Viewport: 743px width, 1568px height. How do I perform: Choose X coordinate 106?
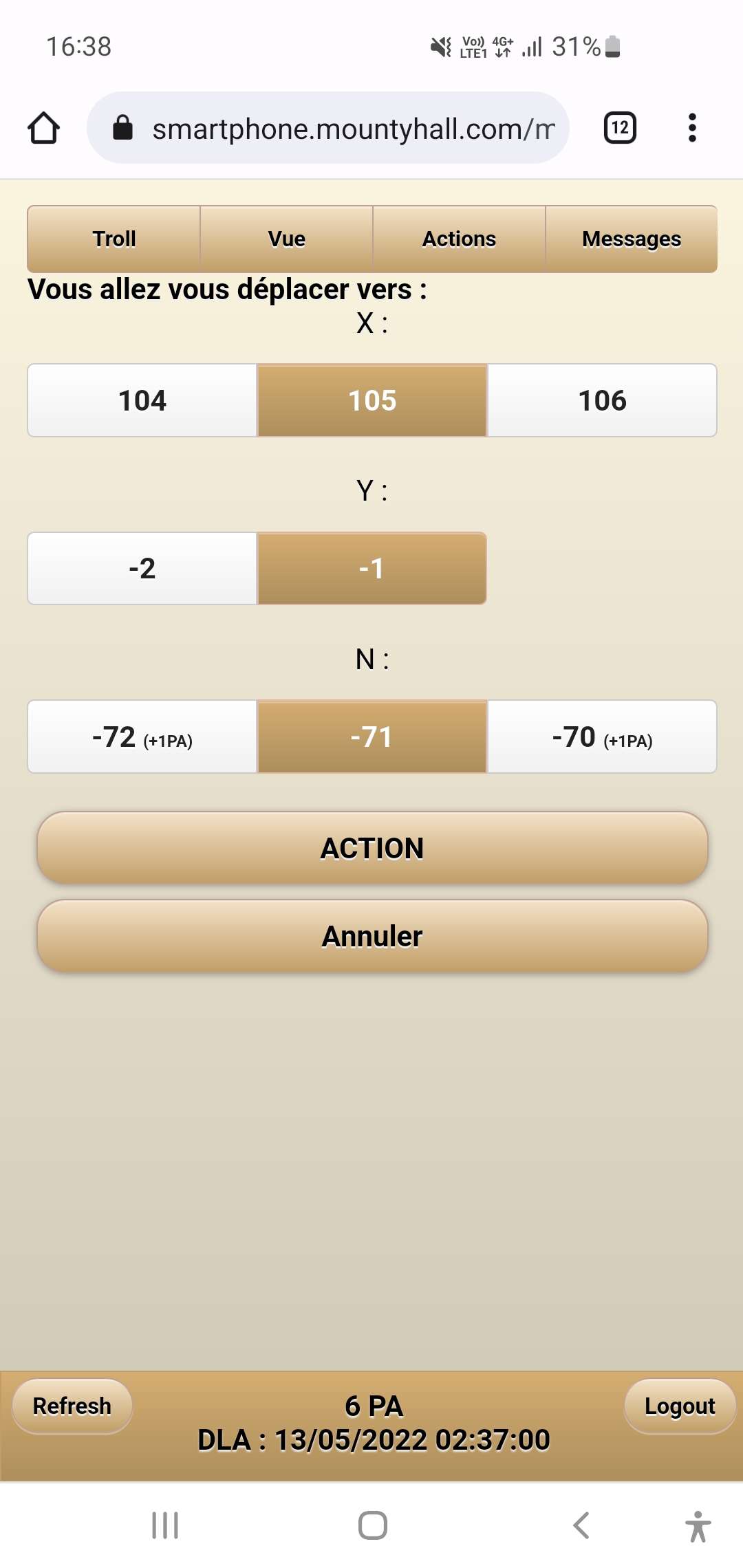pos(602,400)
